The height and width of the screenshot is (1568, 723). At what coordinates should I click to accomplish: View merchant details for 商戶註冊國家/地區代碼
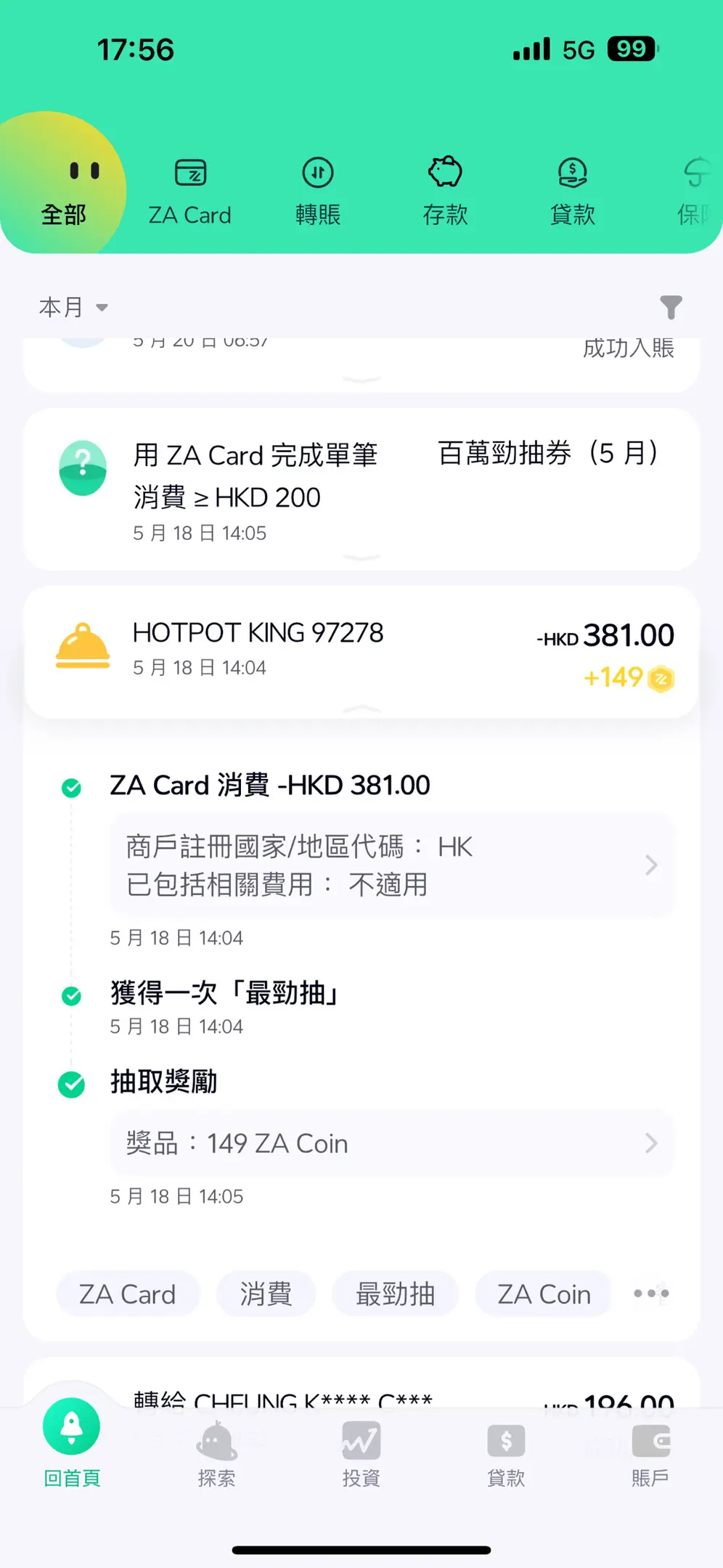391,865
